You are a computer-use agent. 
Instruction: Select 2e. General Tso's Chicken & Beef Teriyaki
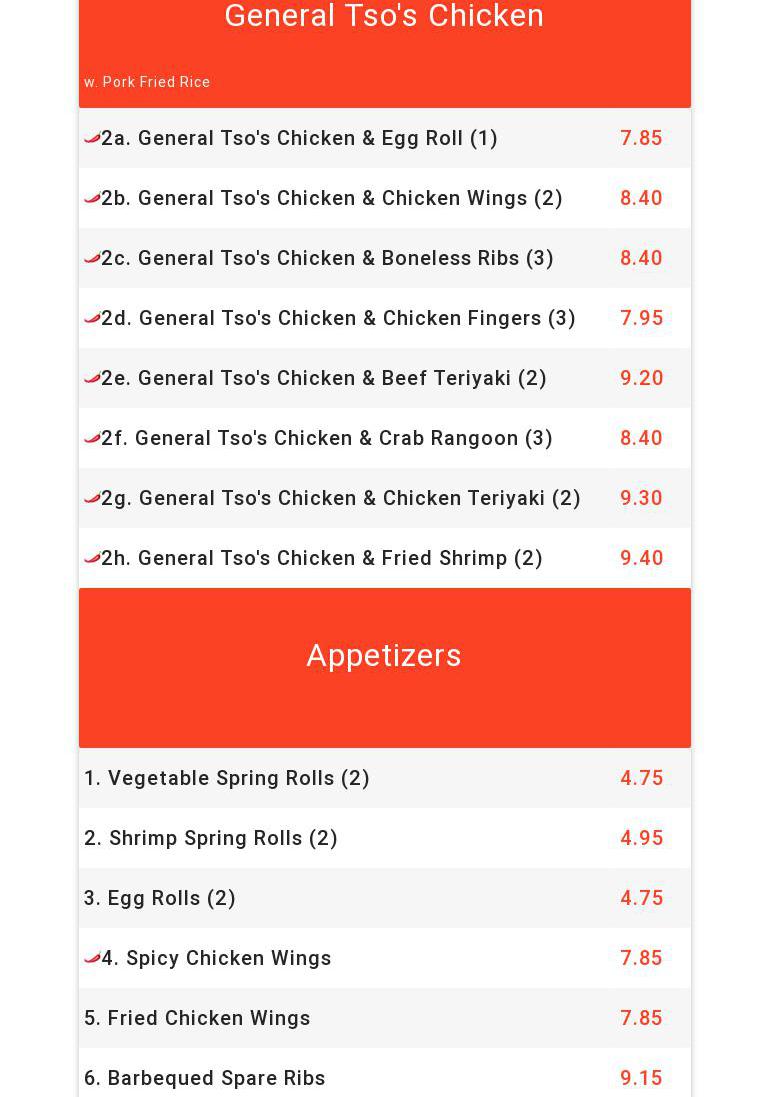324,378
